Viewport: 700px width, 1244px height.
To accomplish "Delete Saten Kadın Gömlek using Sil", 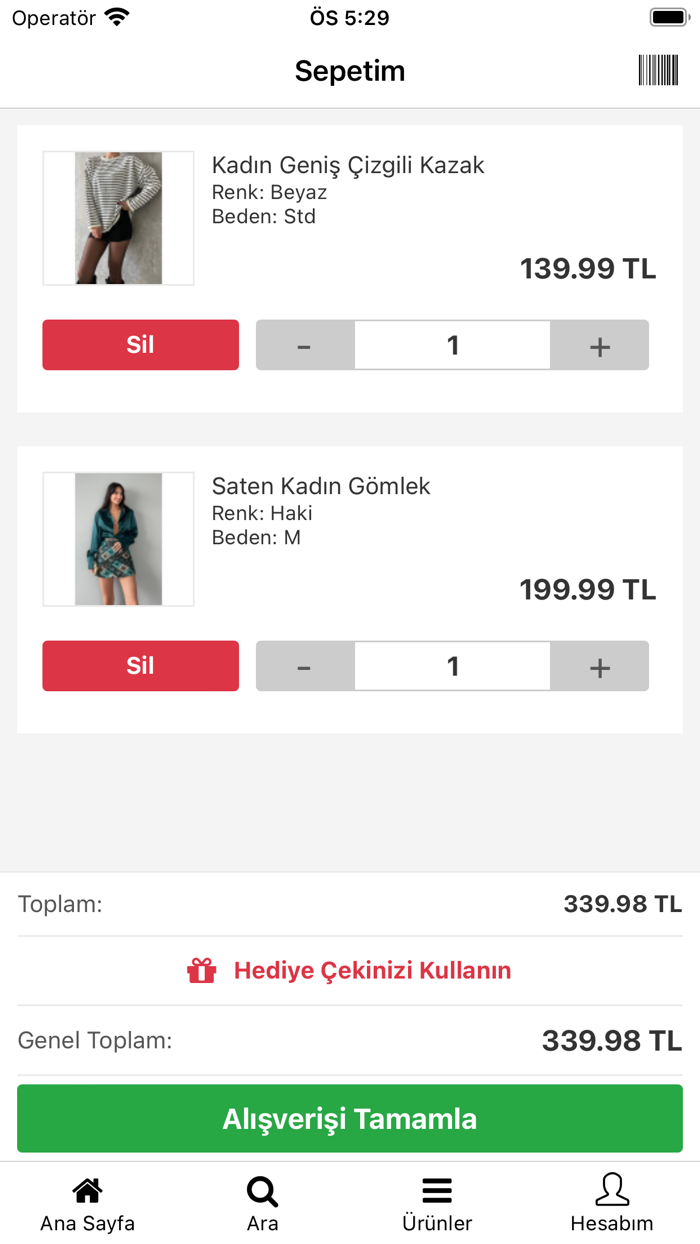I will pos(140,666).
